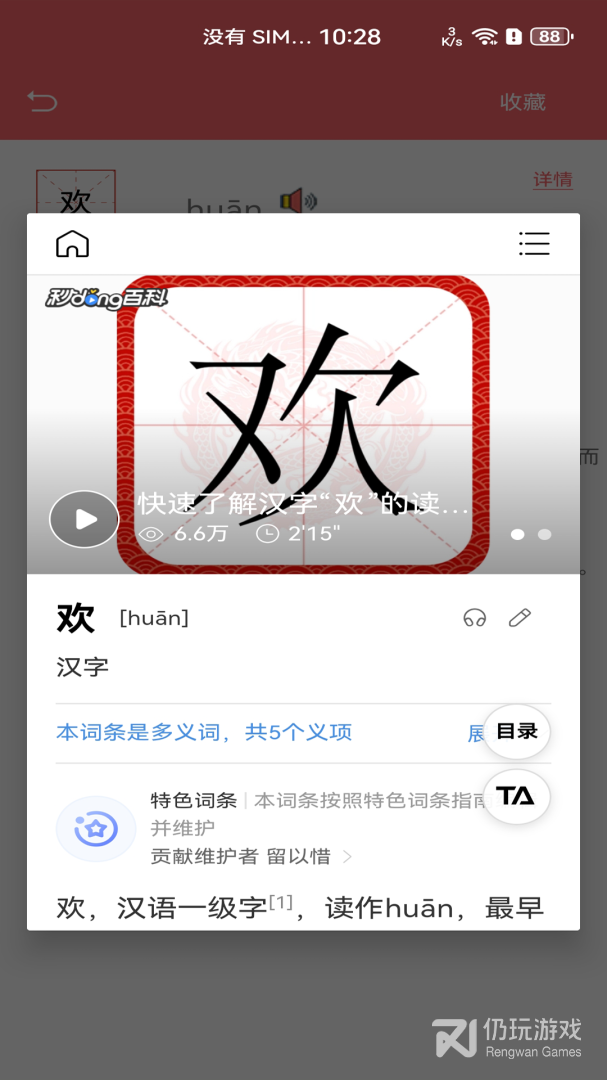Play the video about 欢
Image resolution: width=607 pixels, height=1080 pixels.
(84, 519)
